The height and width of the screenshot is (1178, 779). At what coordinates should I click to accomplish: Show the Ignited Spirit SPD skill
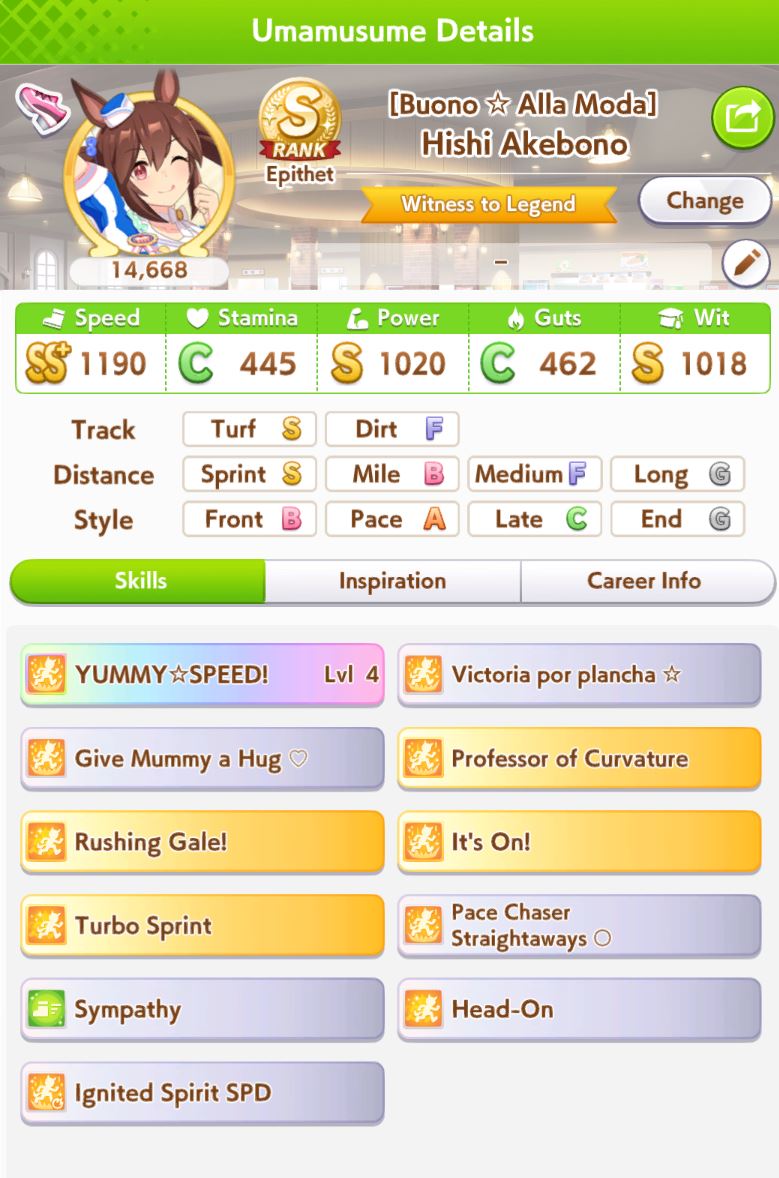[202, 1093]
